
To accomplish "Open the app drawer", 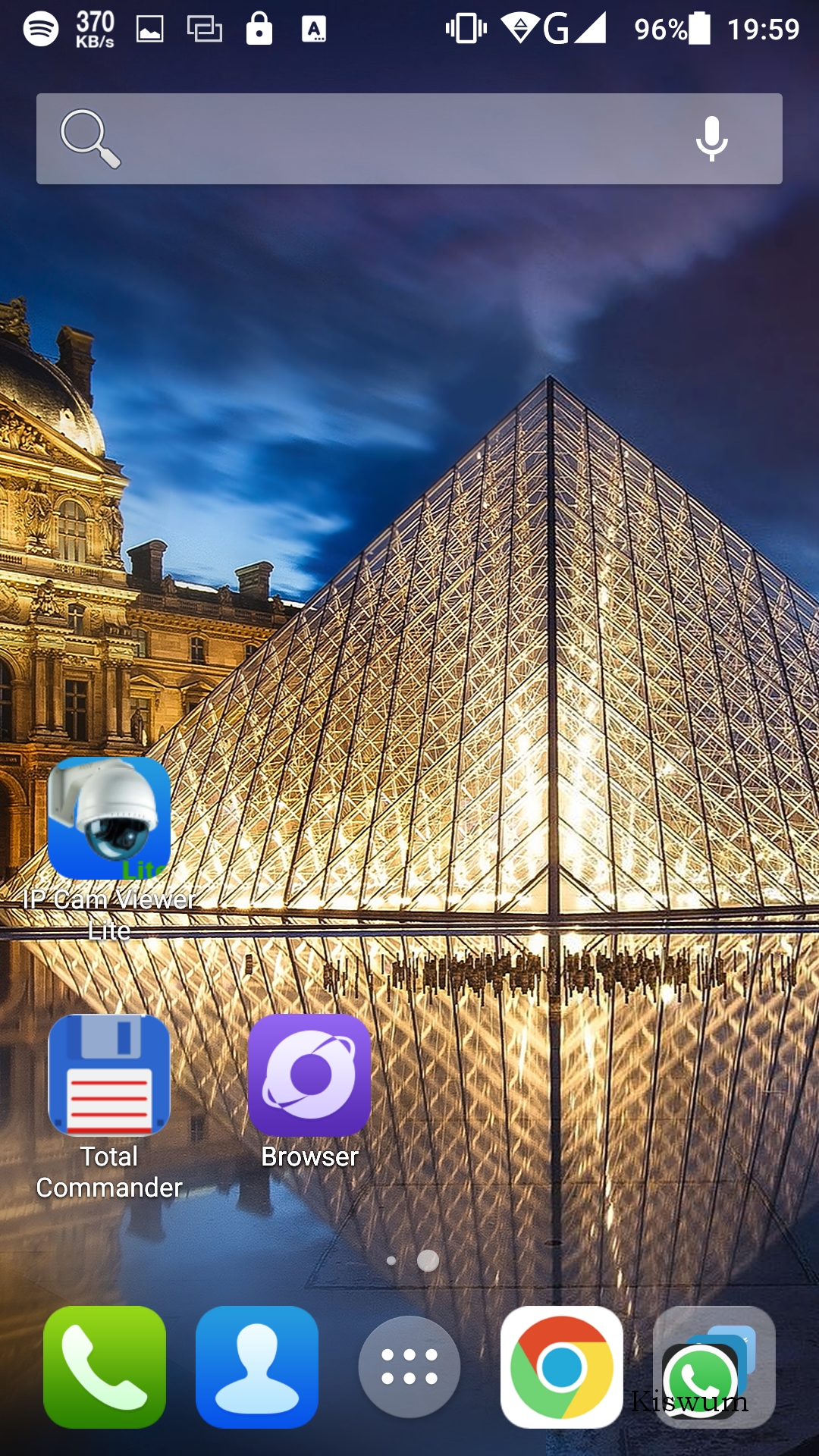I will [409, 1367].
